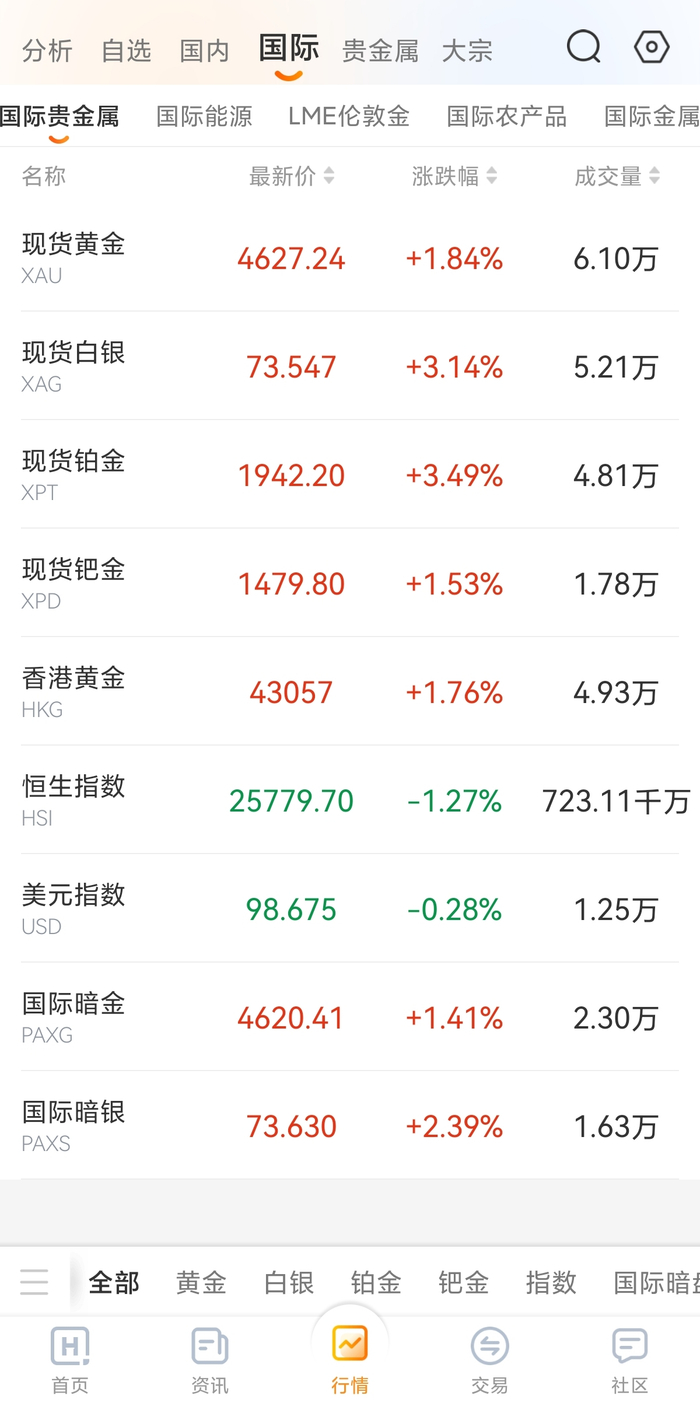Viewport: 700px width, 1402px height.
Task: Go to the 首页 tab
Action: (x=70, y=1360)
